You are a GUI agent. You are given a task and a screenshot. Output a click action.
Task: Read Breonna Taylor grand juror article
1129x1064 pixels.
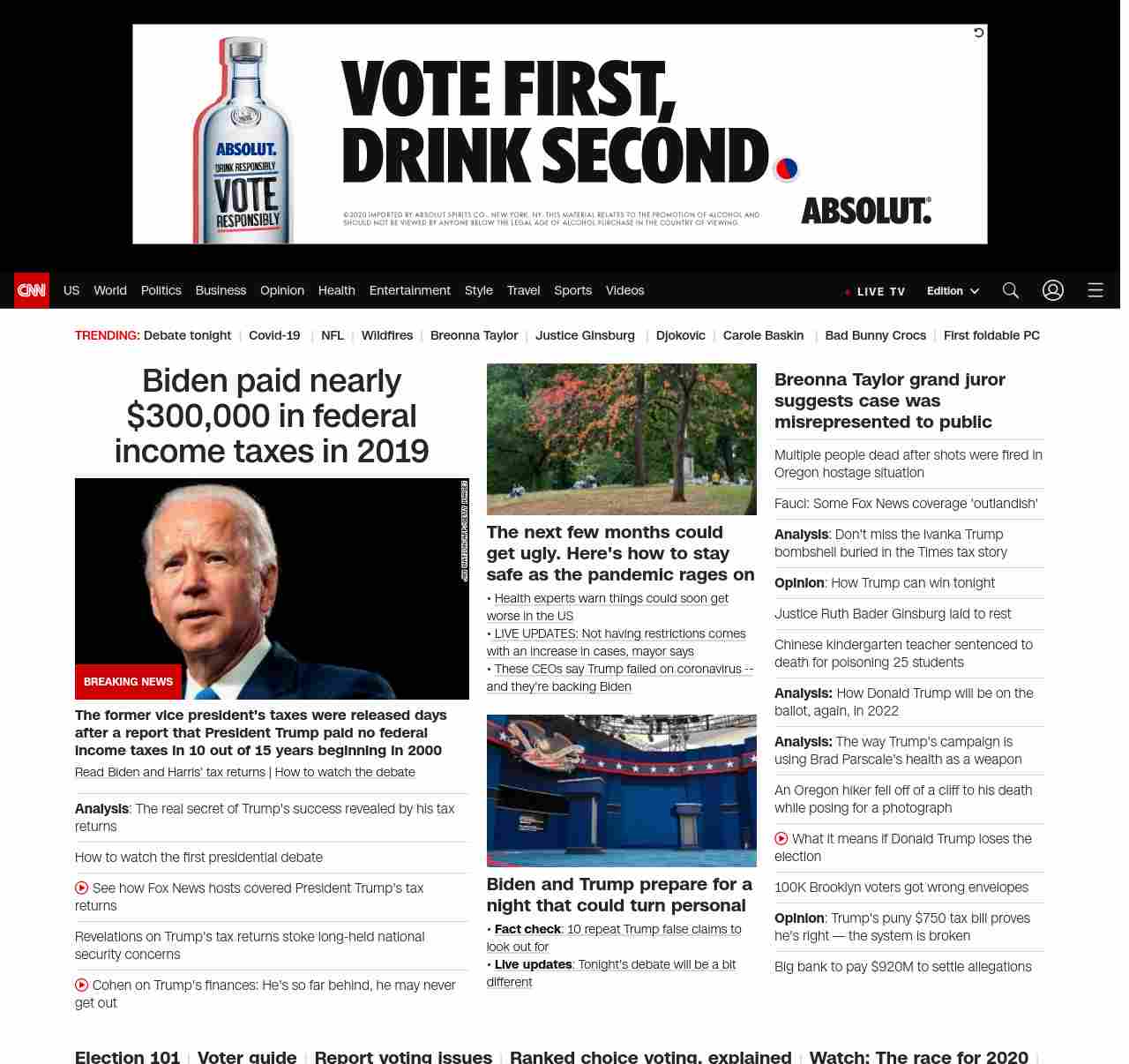tap(889, 401)
